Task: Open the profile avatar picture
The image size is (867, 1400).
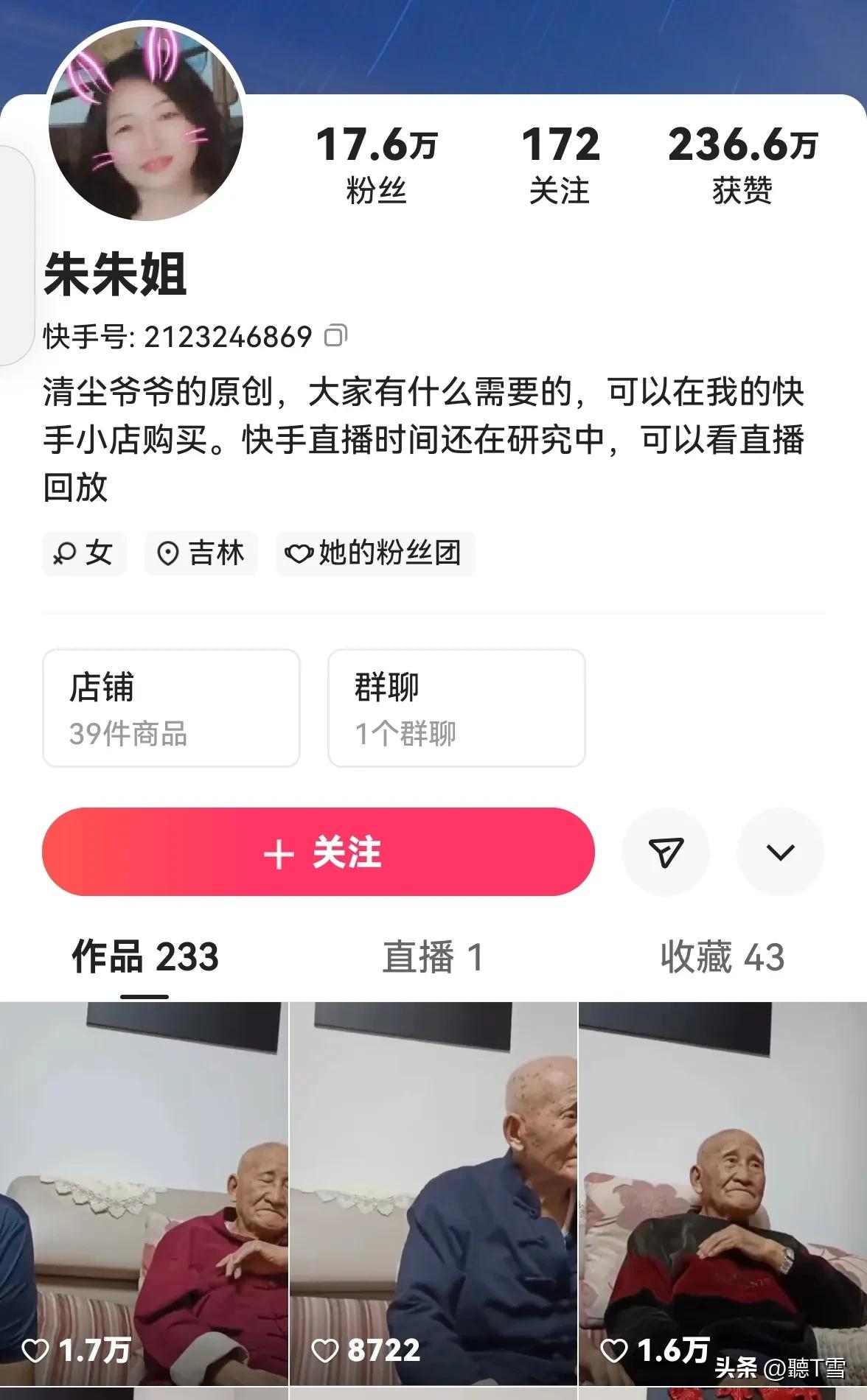Action: point(144,122)
